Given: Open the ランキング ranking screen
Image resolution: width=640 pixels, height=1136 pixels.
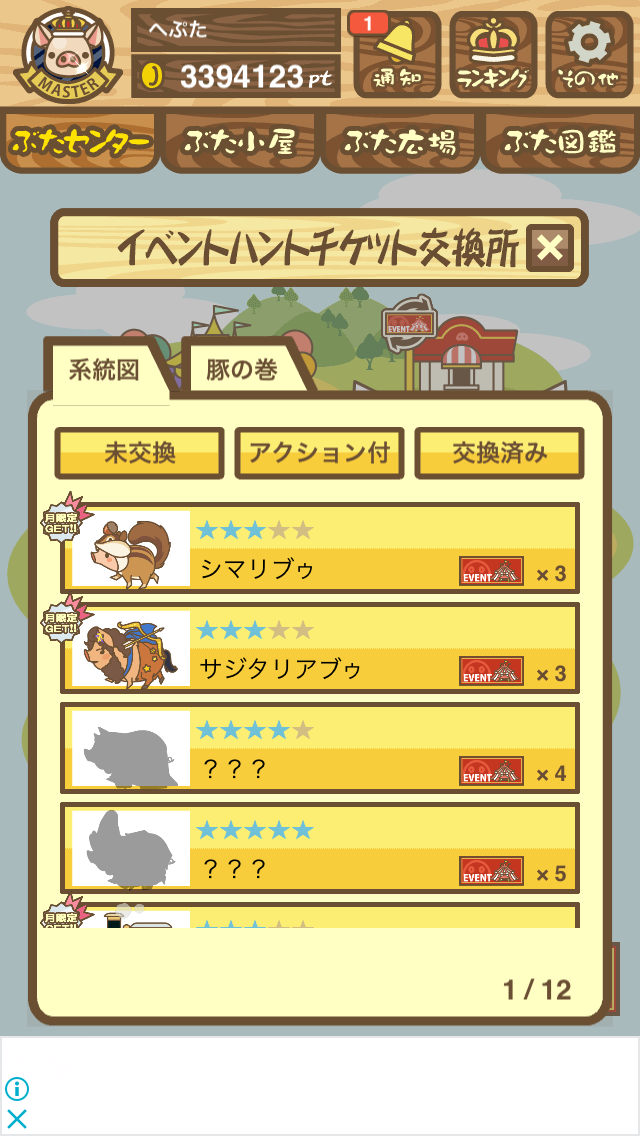Looking at the screenshot, I should tap(493, 54).
